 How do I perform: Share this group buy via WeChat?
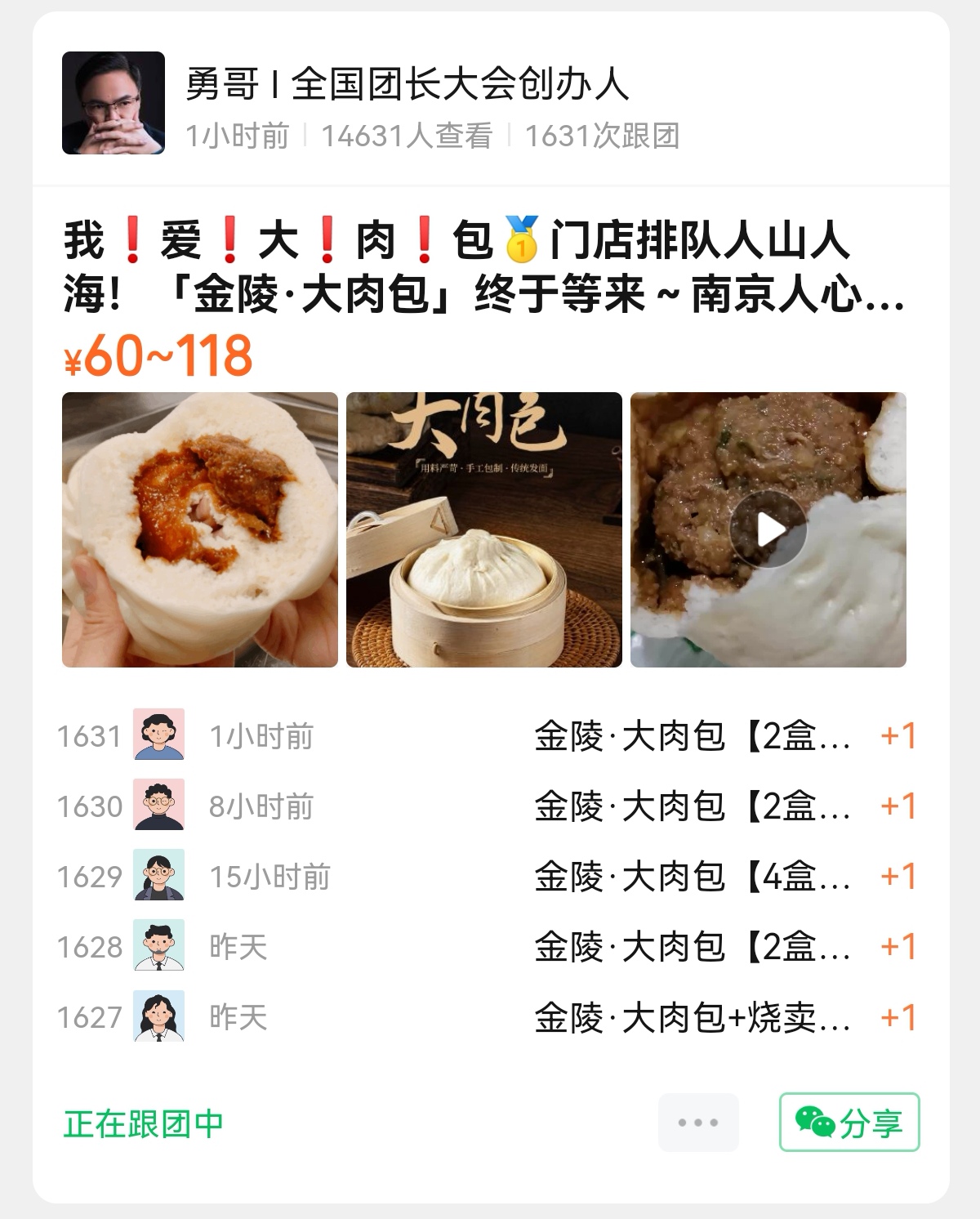coord(849,1123)
